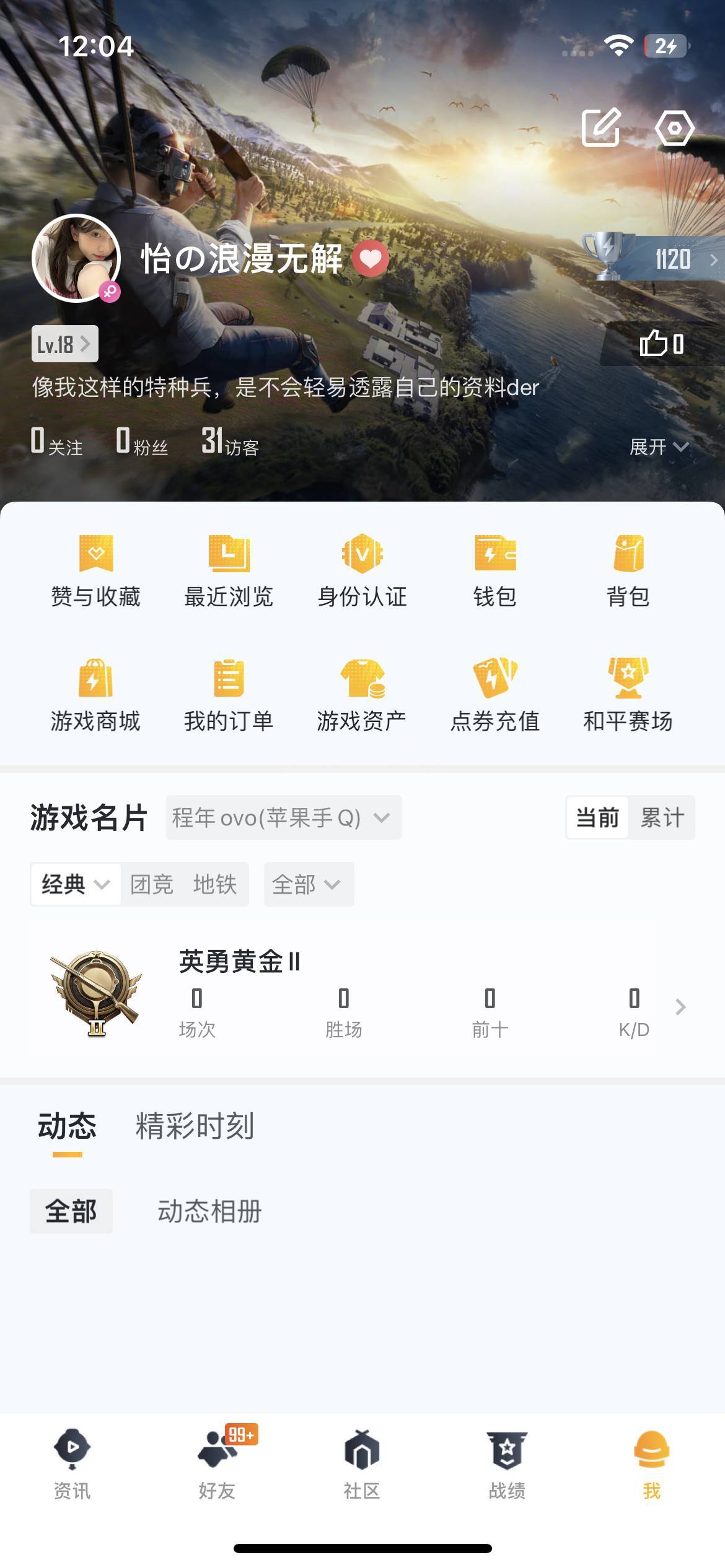View 我的订单 my orders
Screen dimensions: 725x1568
[x=229, y=695]
